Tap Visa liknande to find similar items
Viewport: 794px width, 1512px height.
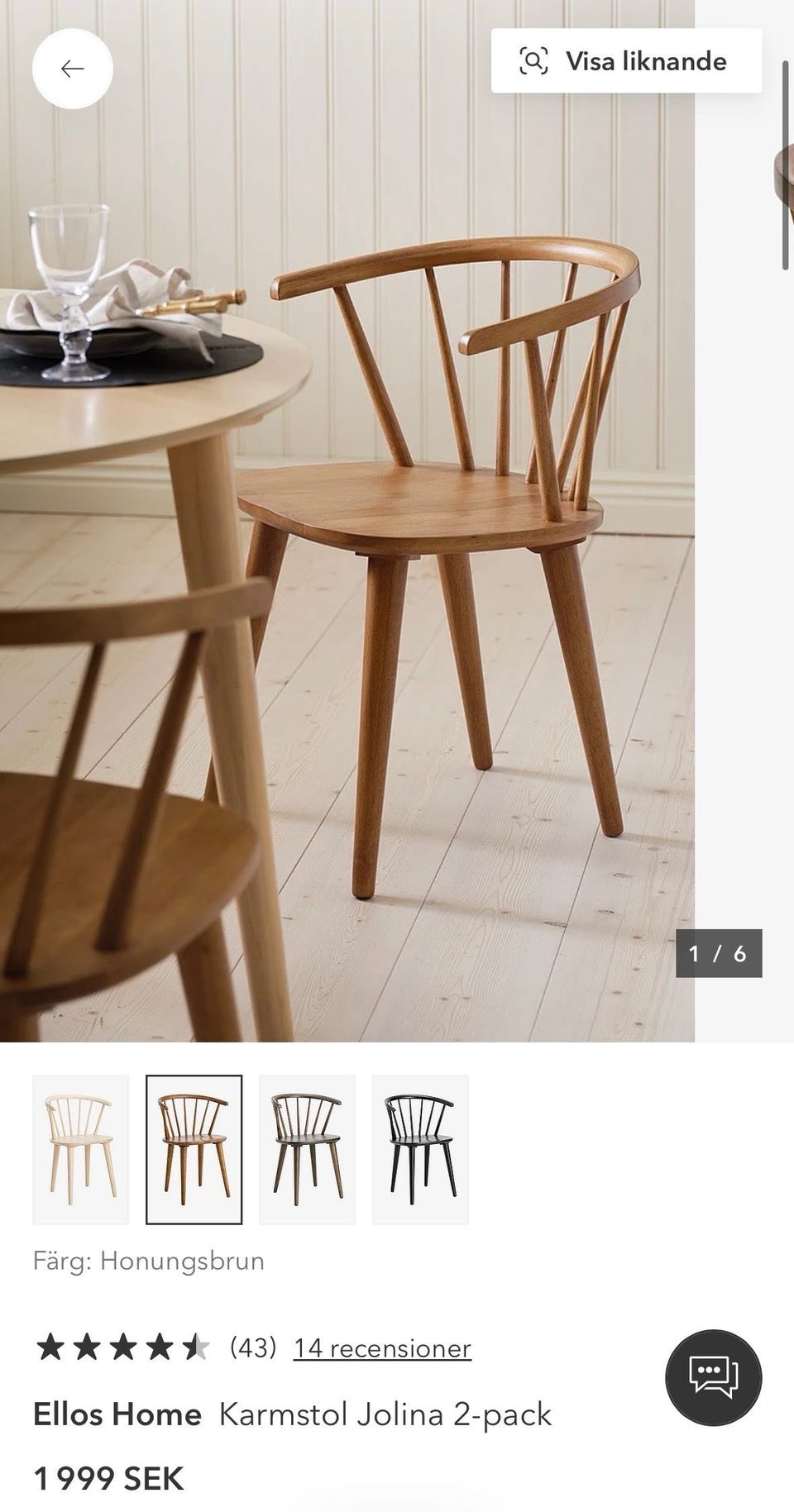coord(626,61)
